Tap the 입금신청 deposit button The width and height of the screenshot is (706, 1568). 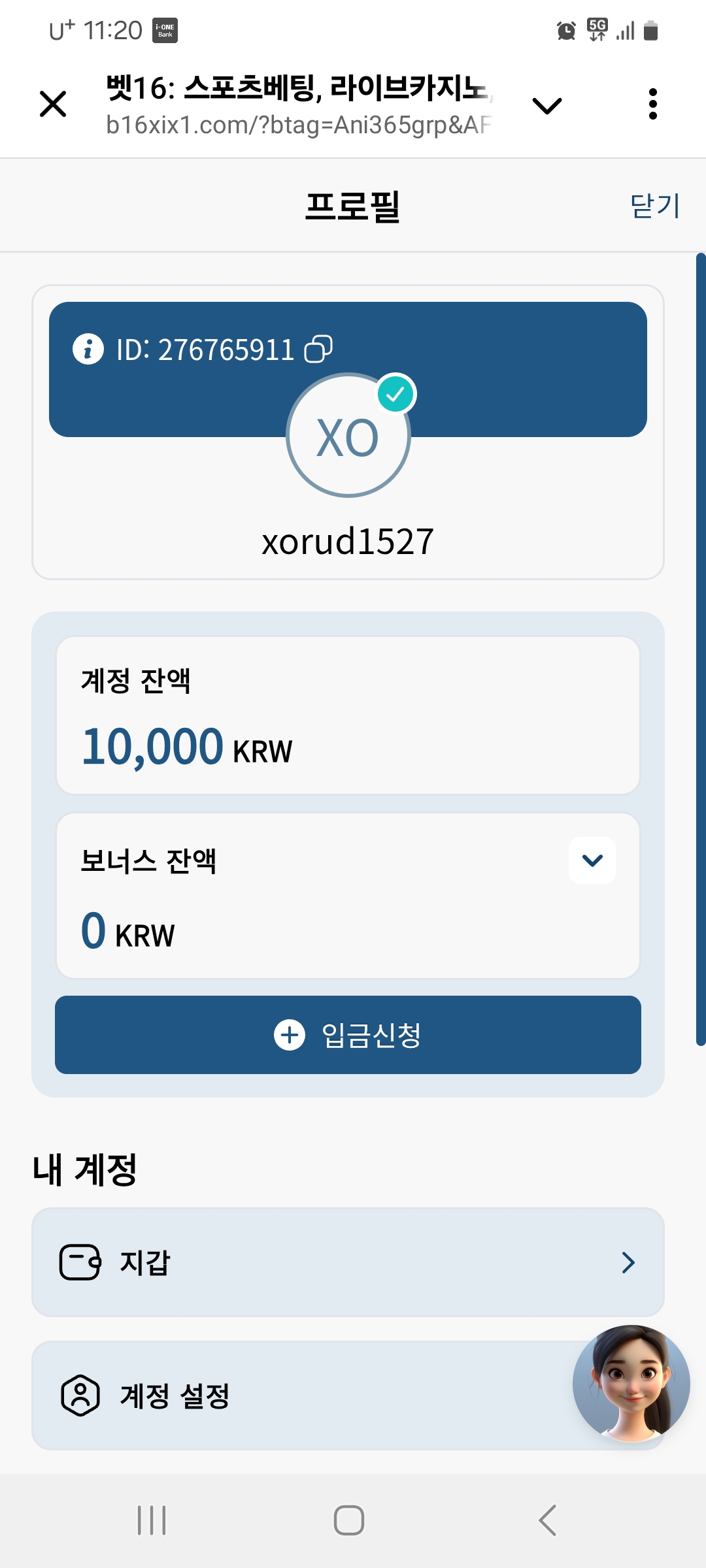point(348,1035)
